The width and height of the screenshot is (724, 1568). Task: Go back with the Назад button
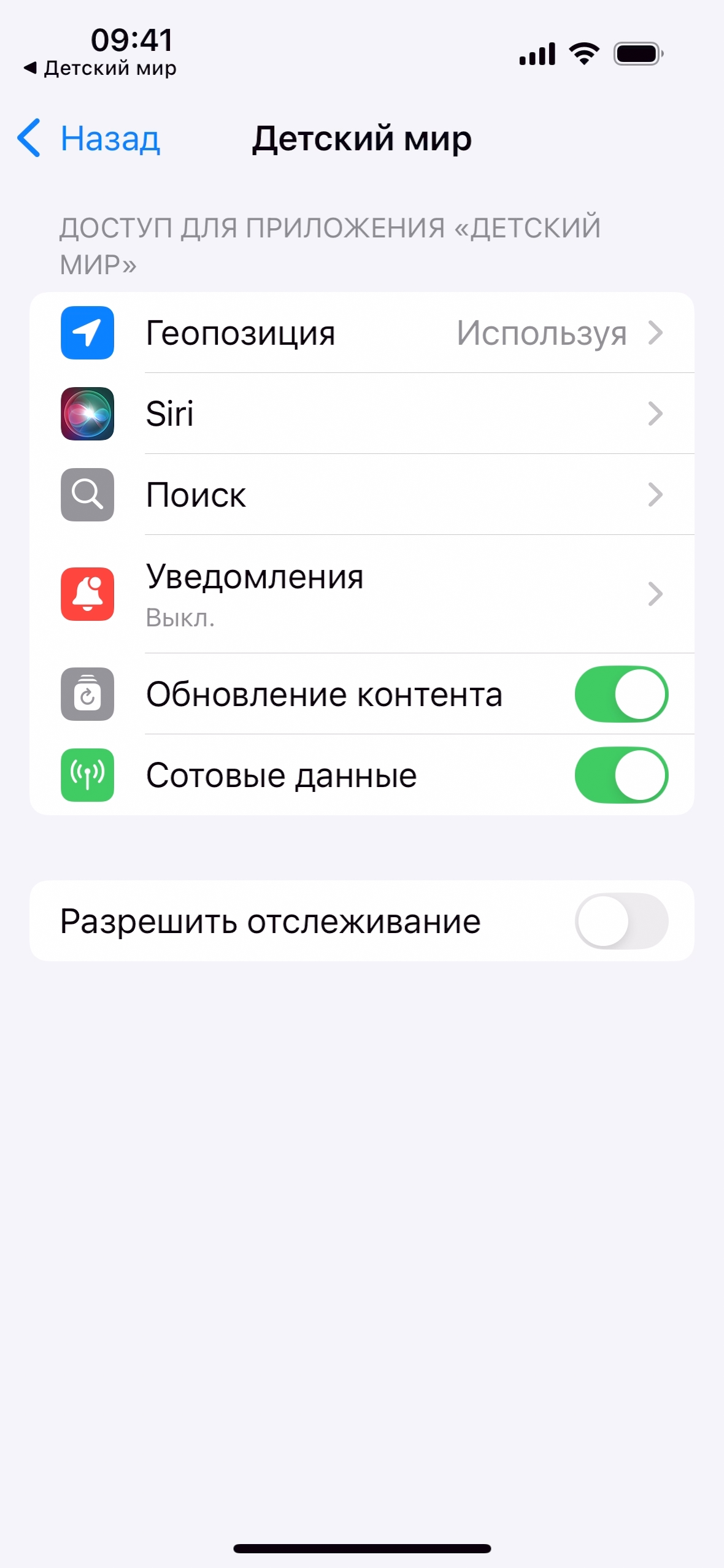point(90,138)
